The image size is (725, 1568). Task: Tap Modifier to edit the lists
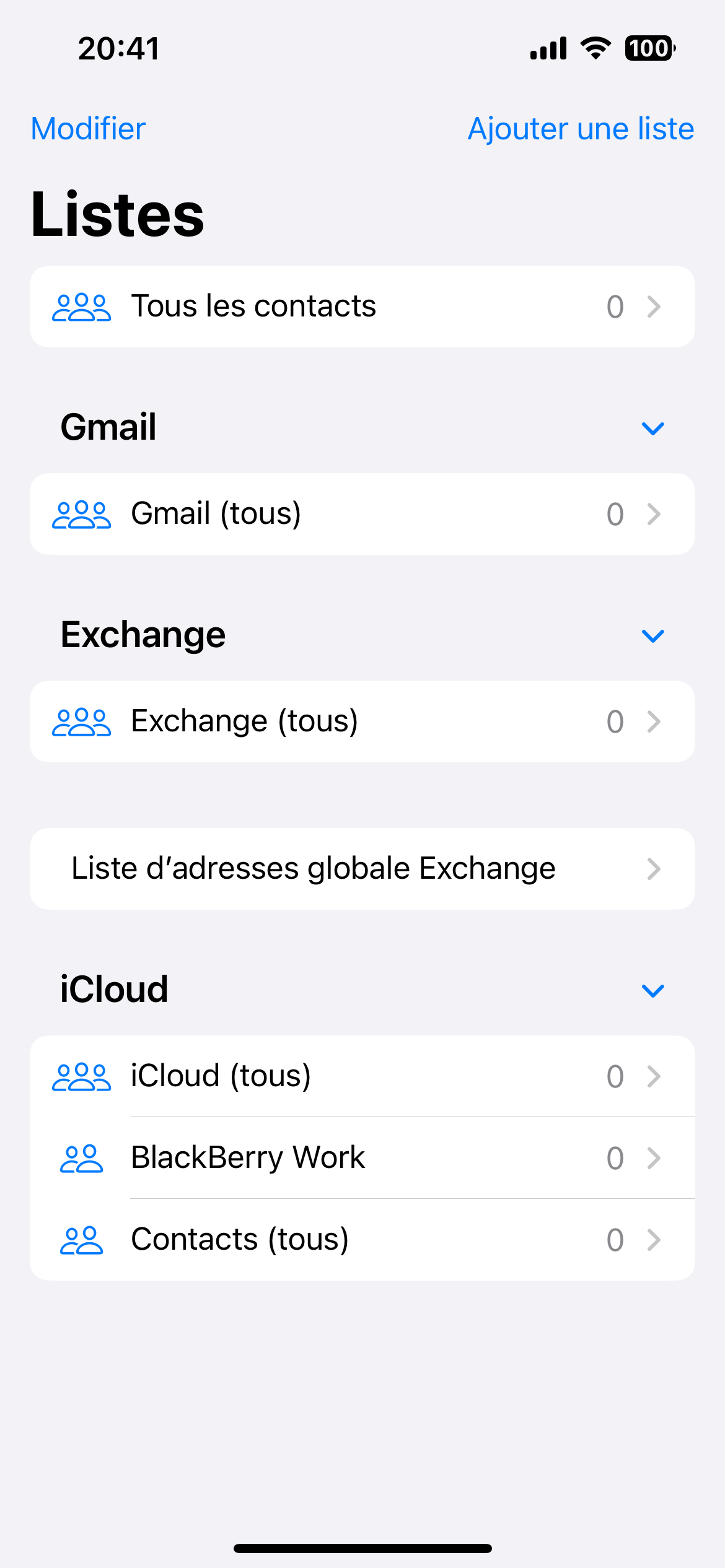[x=88, y=129]
